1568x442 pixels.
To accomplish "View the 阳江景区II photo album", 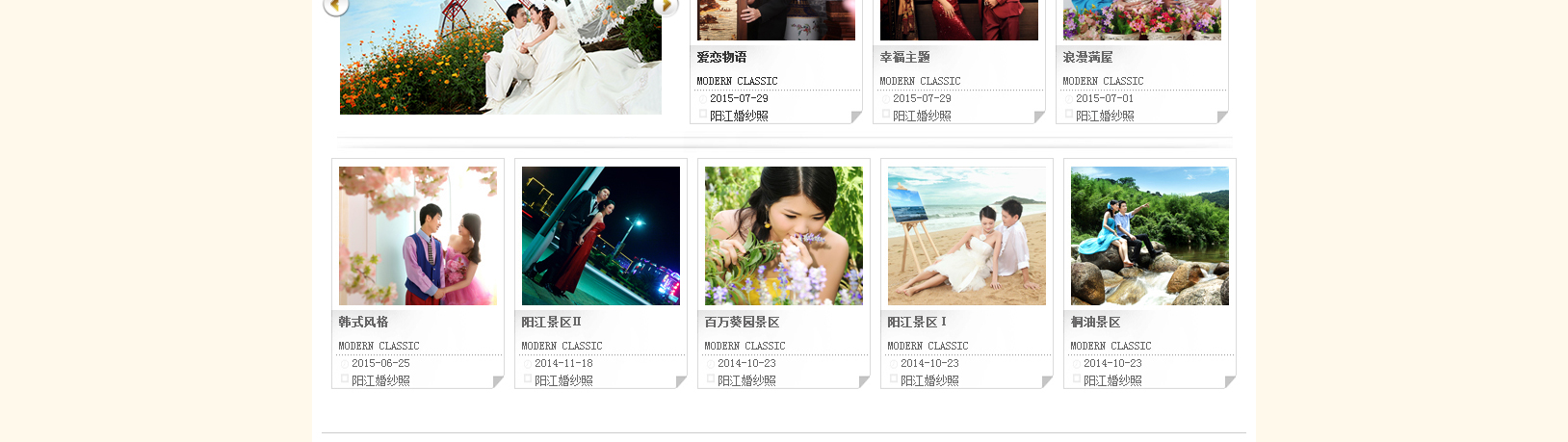I will tap(601, 236).
